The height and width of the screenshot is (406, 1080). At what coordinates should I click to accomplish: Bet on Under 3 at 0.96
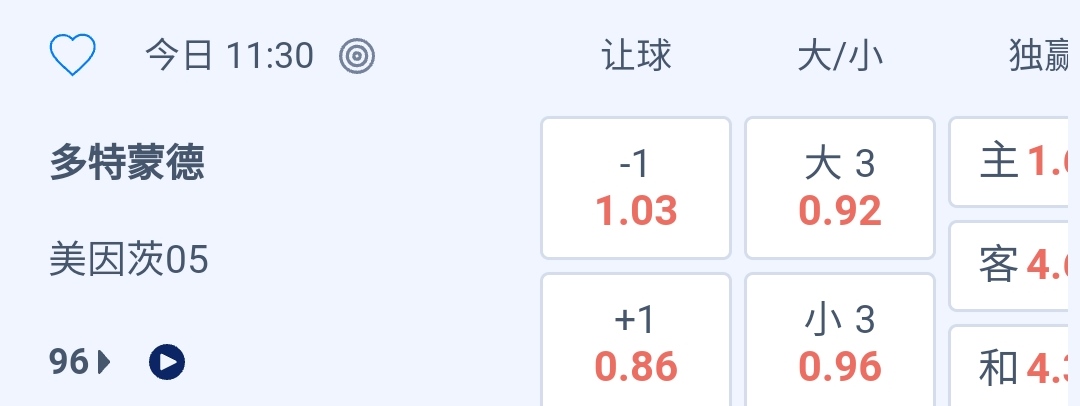[x=840, y=342]
